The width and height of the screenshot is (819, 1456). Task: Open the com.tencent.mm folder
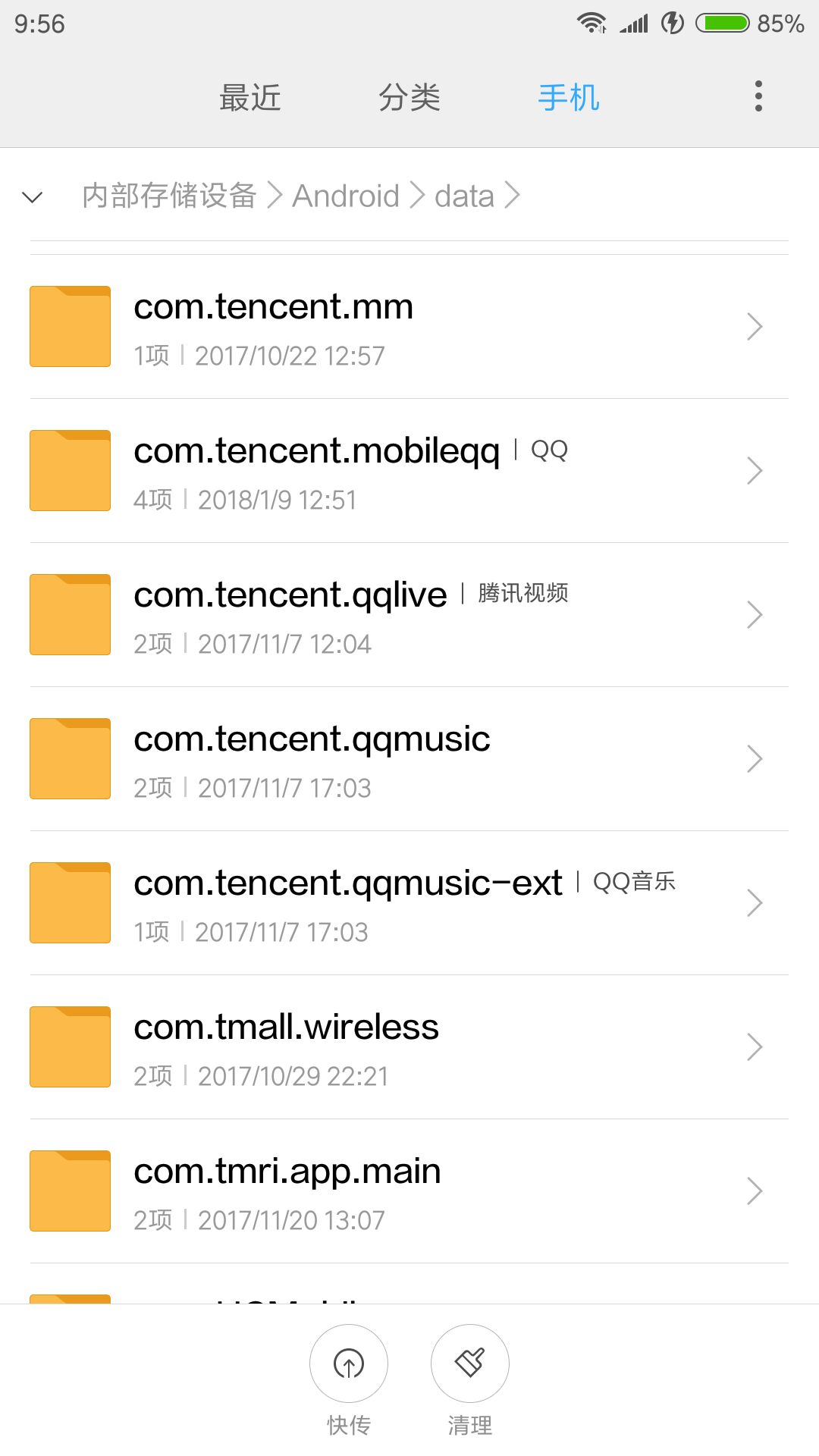(x=409, y=327)
